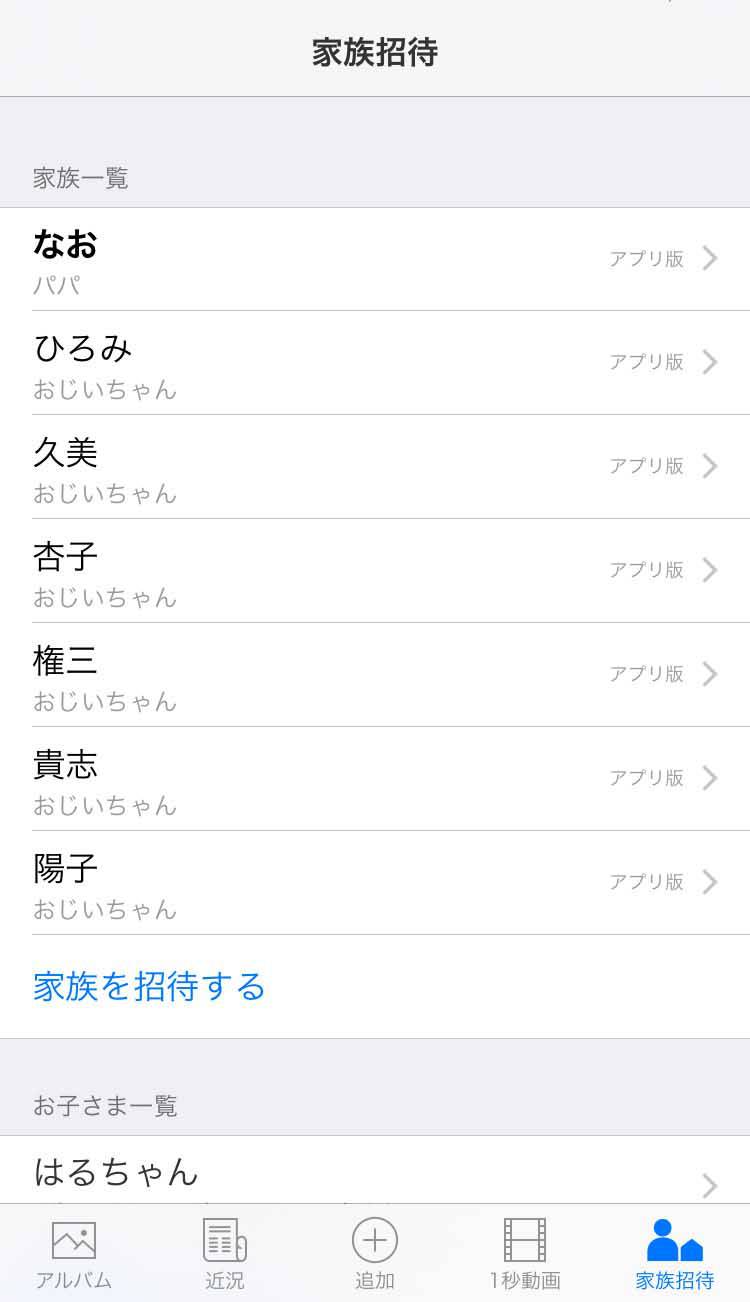Screen dimensions: 750x1302
Task: Go to the 近況 tab
Action: pyautogui.click(x=225, y=1254)
